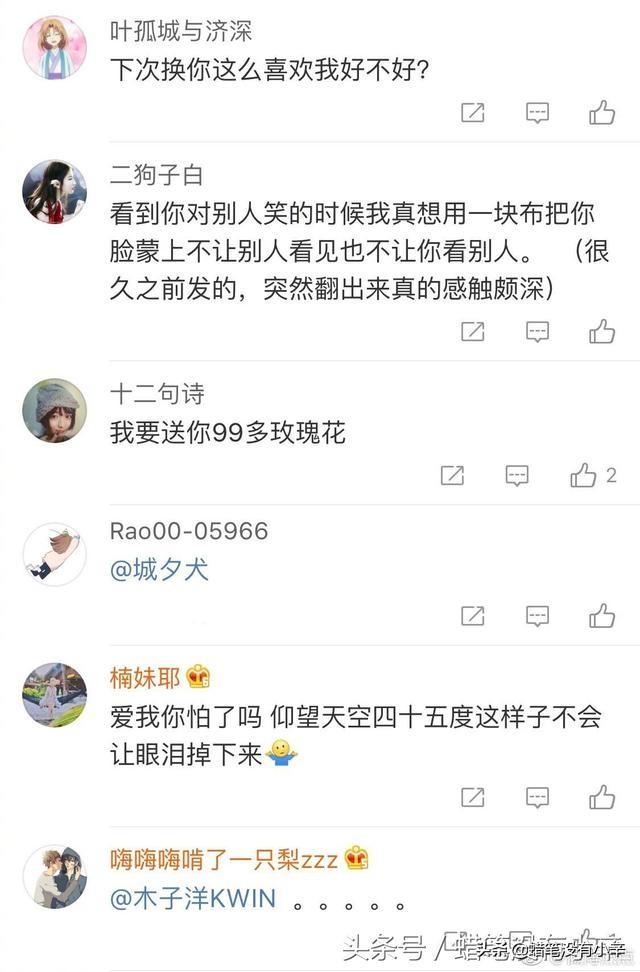Repost the comment by 二狗子白
Image resolution: width=640 pixels, height=972 pixels.
click(473, 331)
